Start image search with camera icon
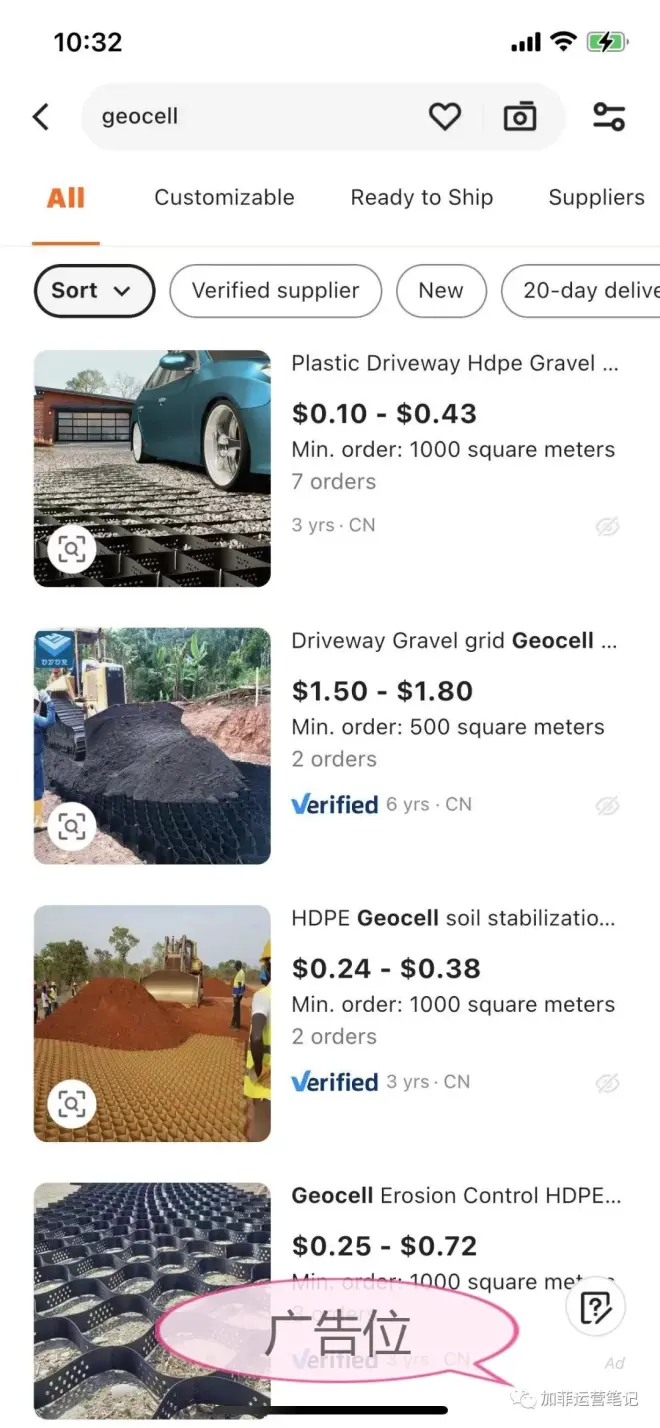The height and width of the screenshot is (1428, 660). (x=520, y=117)
